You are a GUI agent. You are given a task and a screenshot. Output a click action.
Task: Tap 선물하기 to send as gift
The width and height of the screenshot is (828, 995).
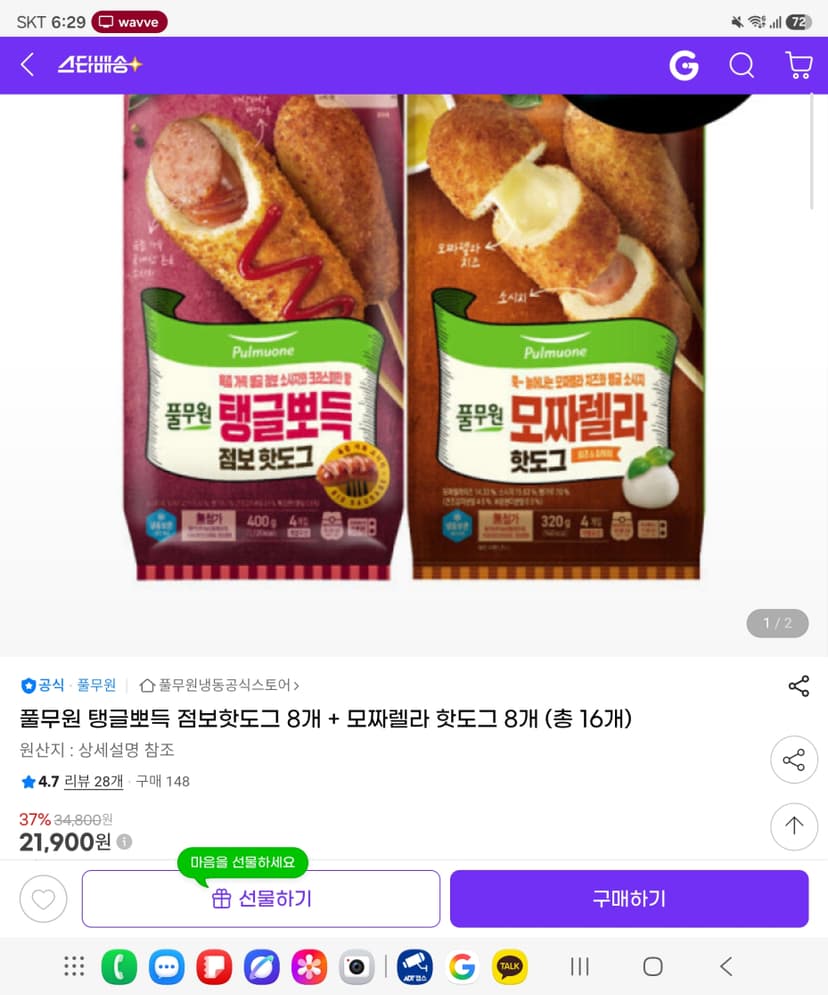point(261,899)
